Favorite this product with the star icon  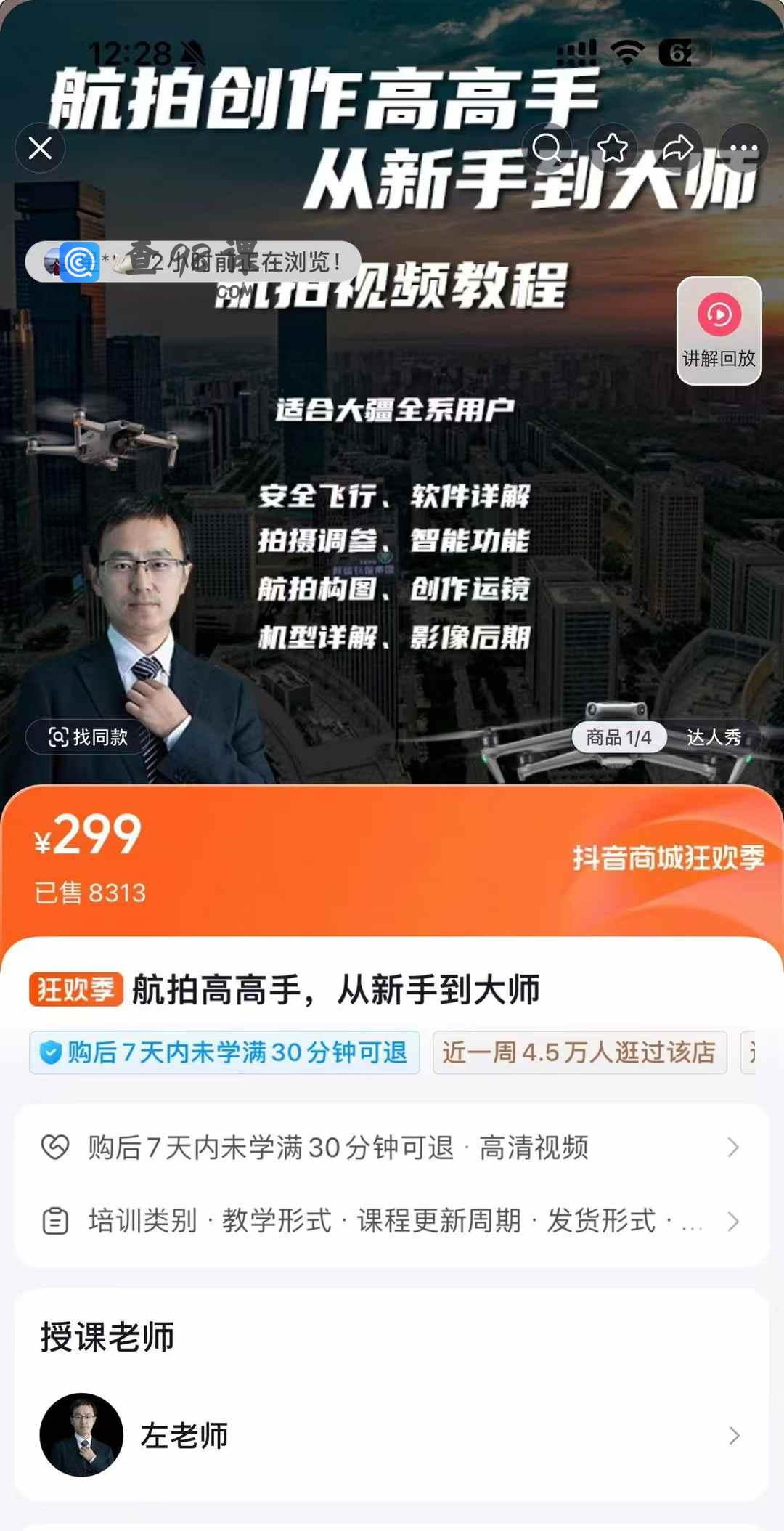click(x=612, y=148)
